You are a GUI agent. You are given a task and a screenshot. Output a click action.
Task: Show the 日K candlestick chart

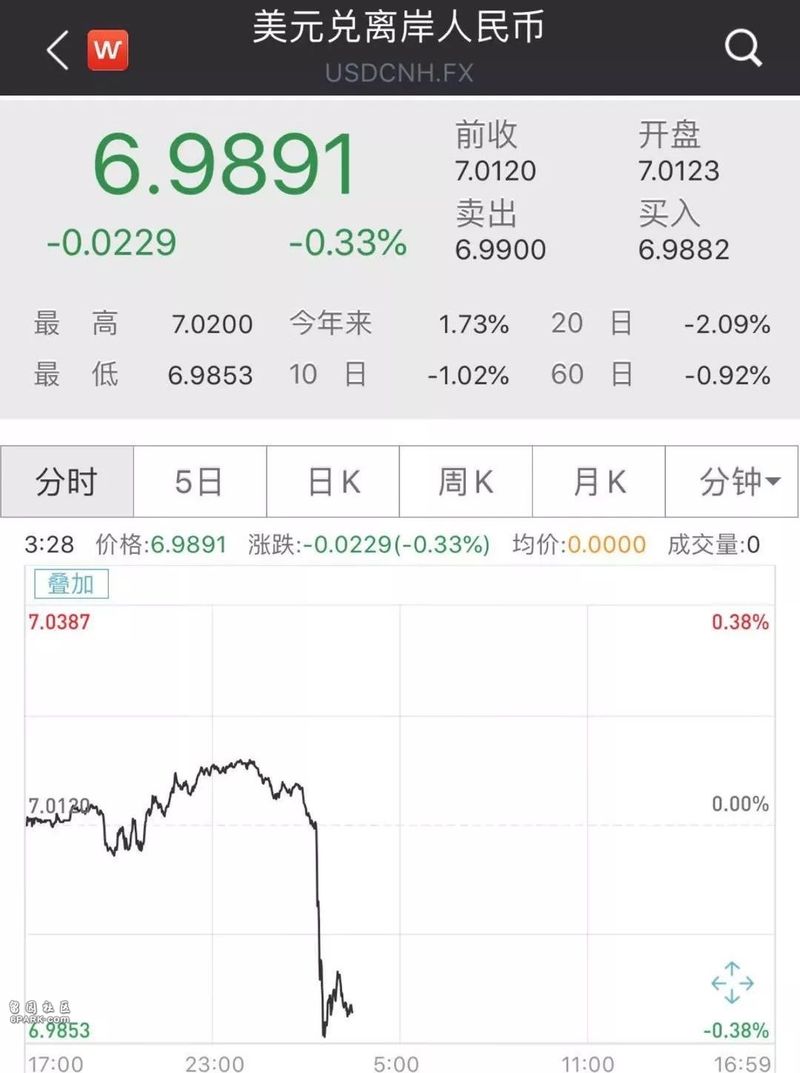pyautogui.click(x=333, y=482)
